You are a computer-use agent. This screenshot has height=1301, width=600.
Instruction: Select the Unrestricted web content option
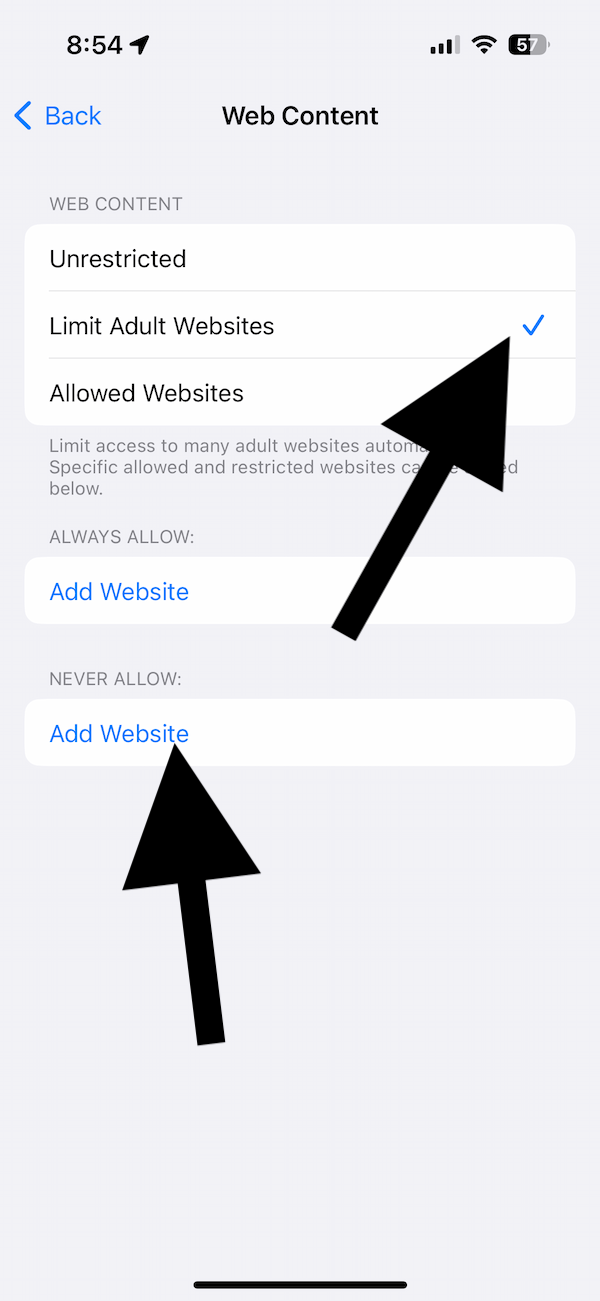click(300, 258)
